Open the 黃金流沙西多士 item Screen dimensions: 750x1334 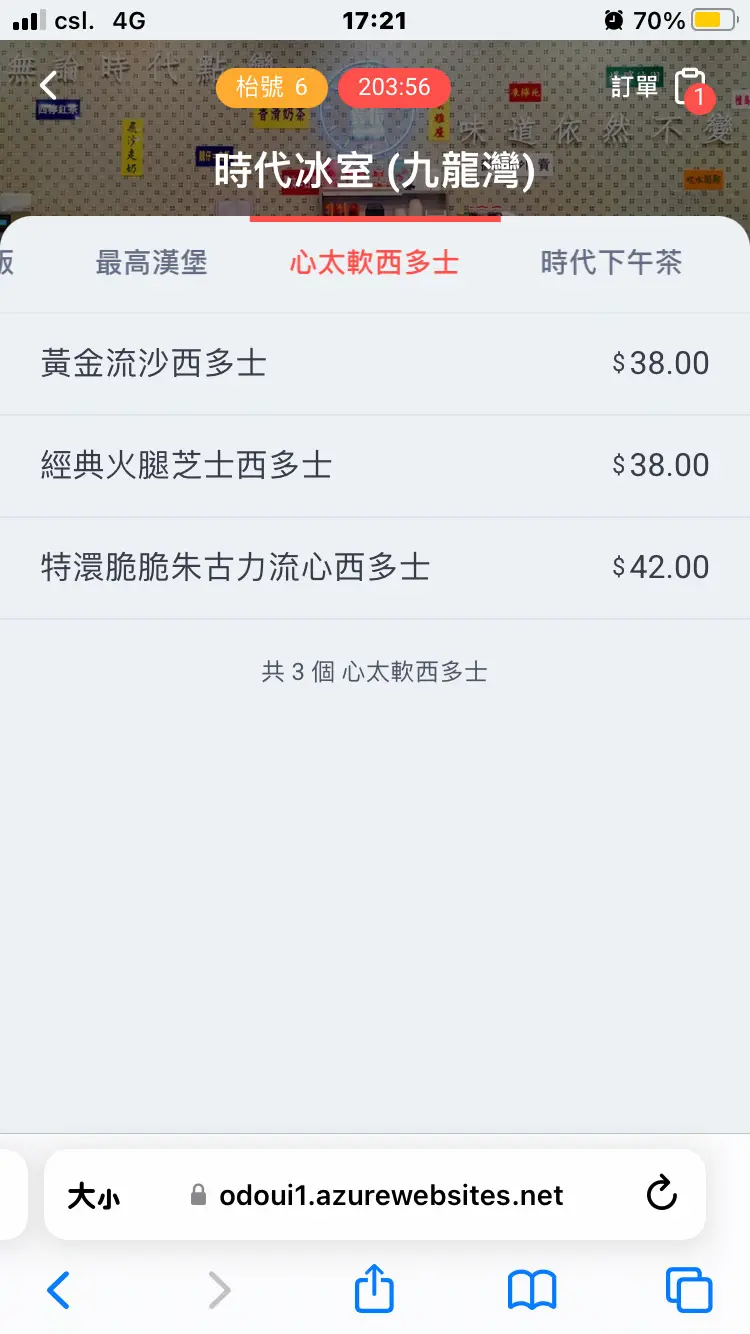[374, 363]
